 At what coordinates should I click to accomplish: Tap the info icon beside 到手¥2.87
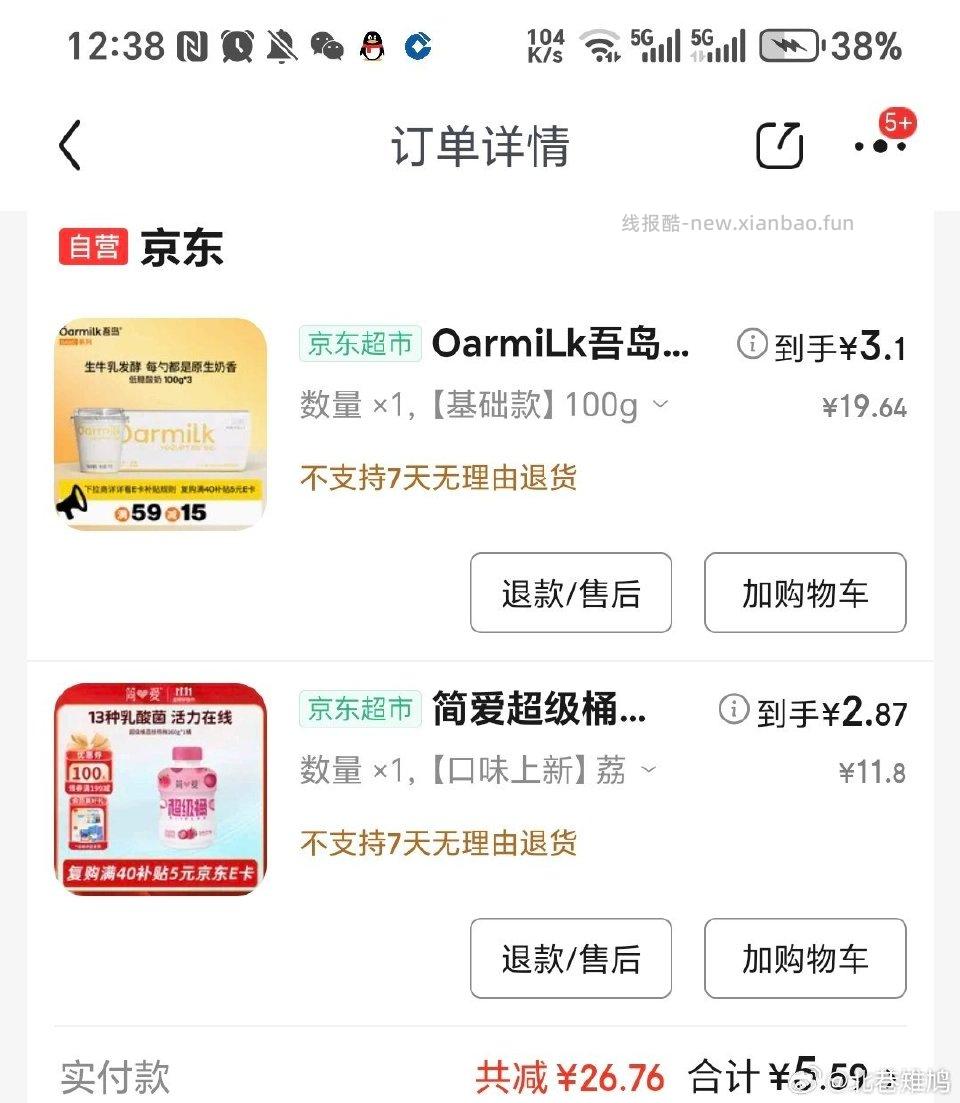pos(734,710)
